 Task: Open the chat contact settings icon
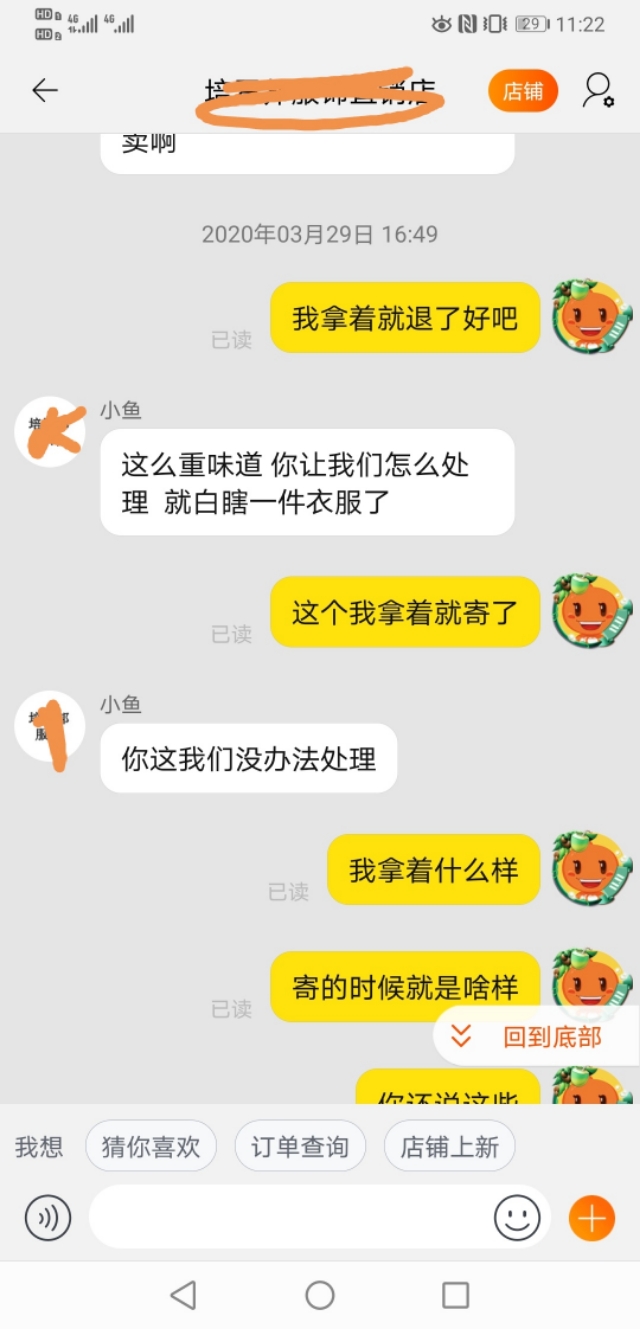click(597, 91)
